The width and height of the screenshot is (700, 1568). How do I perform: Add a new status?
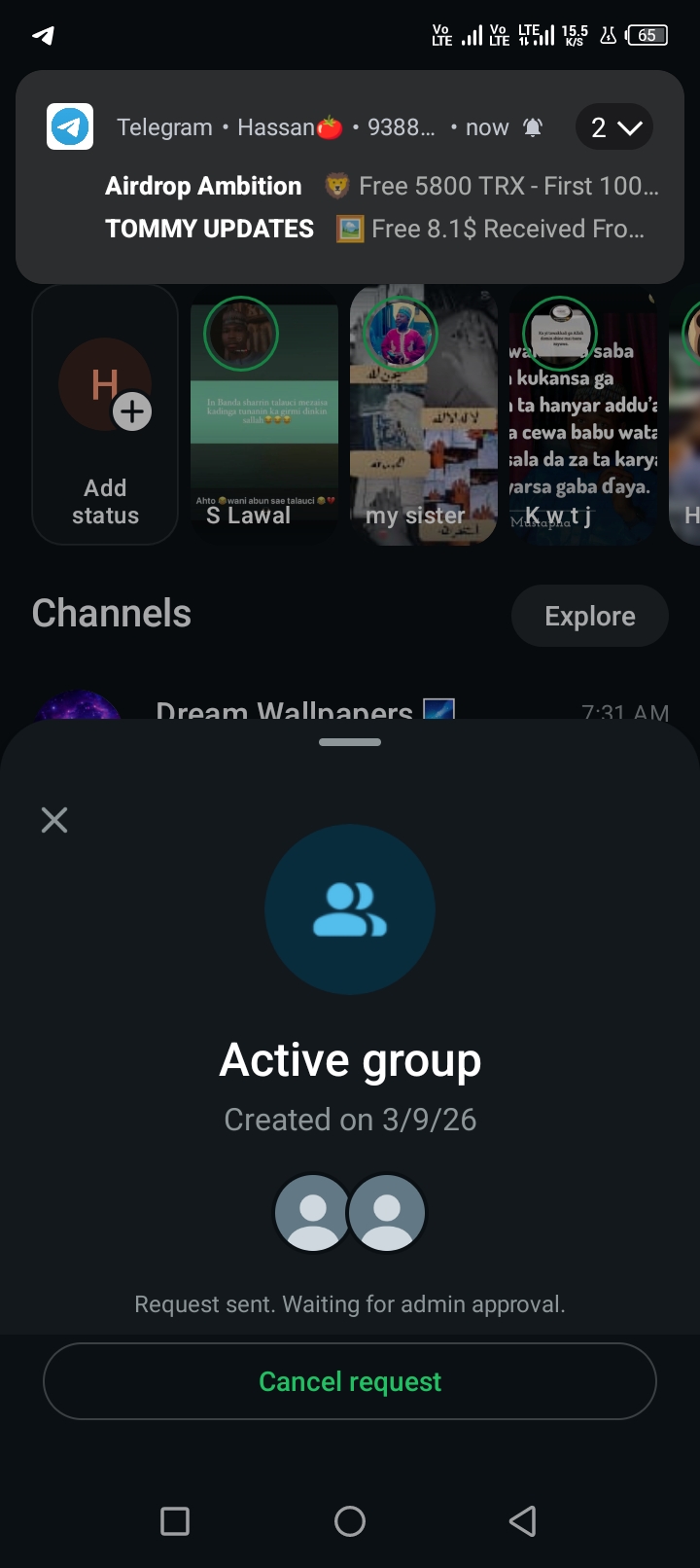[105, 414]
